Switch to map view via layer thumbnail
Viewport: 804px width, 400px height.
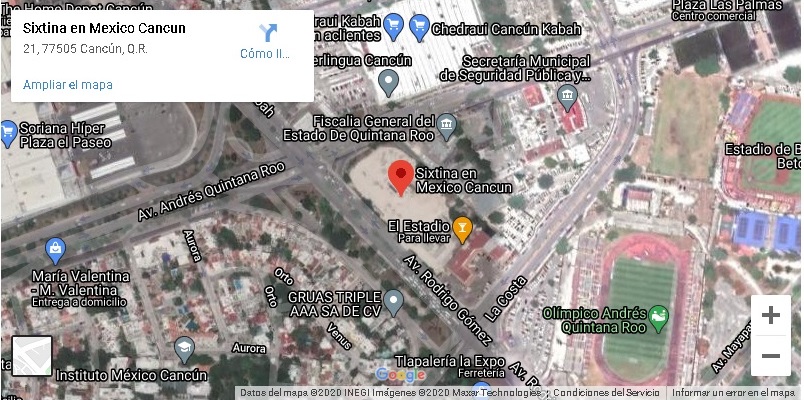coord(32,355)
